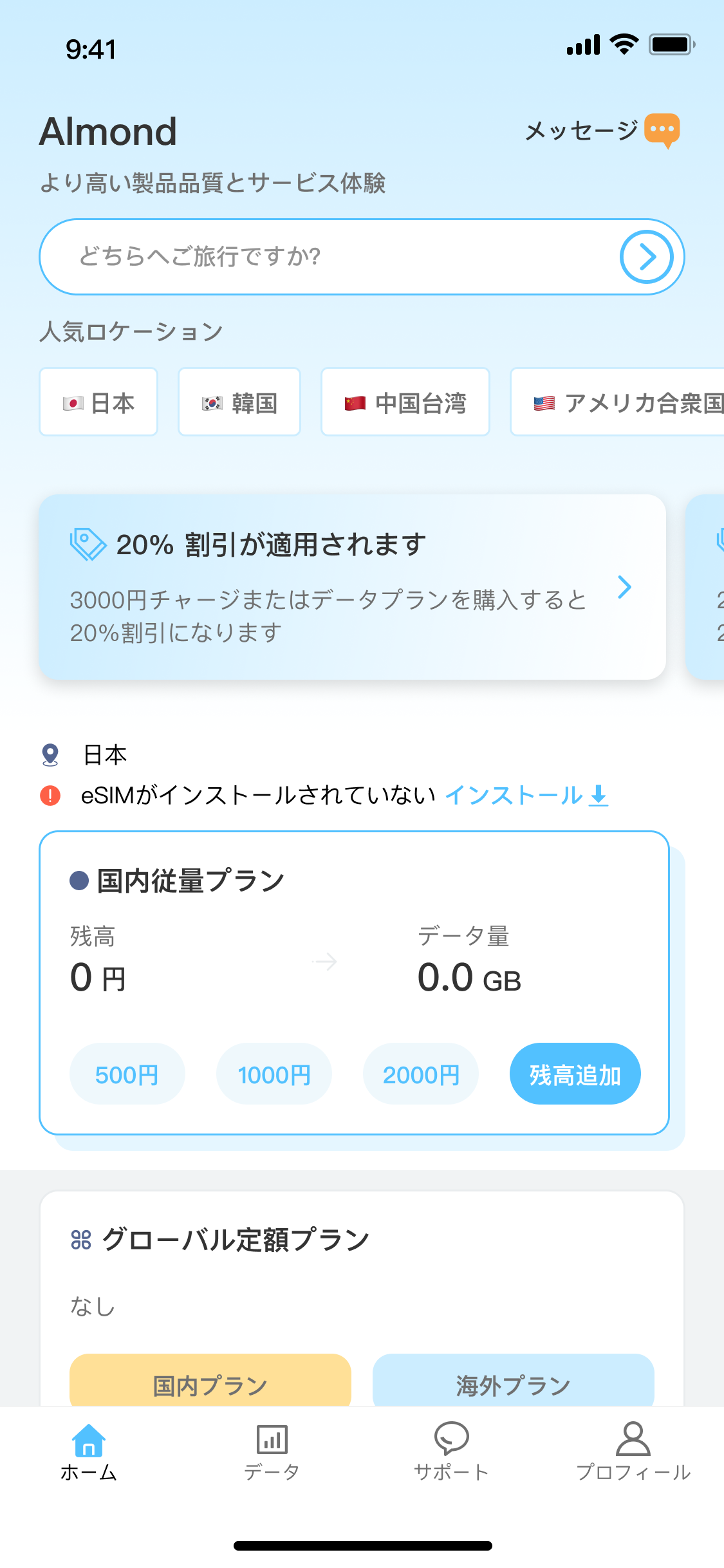The height and width of the screenshot is (1568, 724).
Task: Tap the circular arrow in search box
Action: pos(646,257)
